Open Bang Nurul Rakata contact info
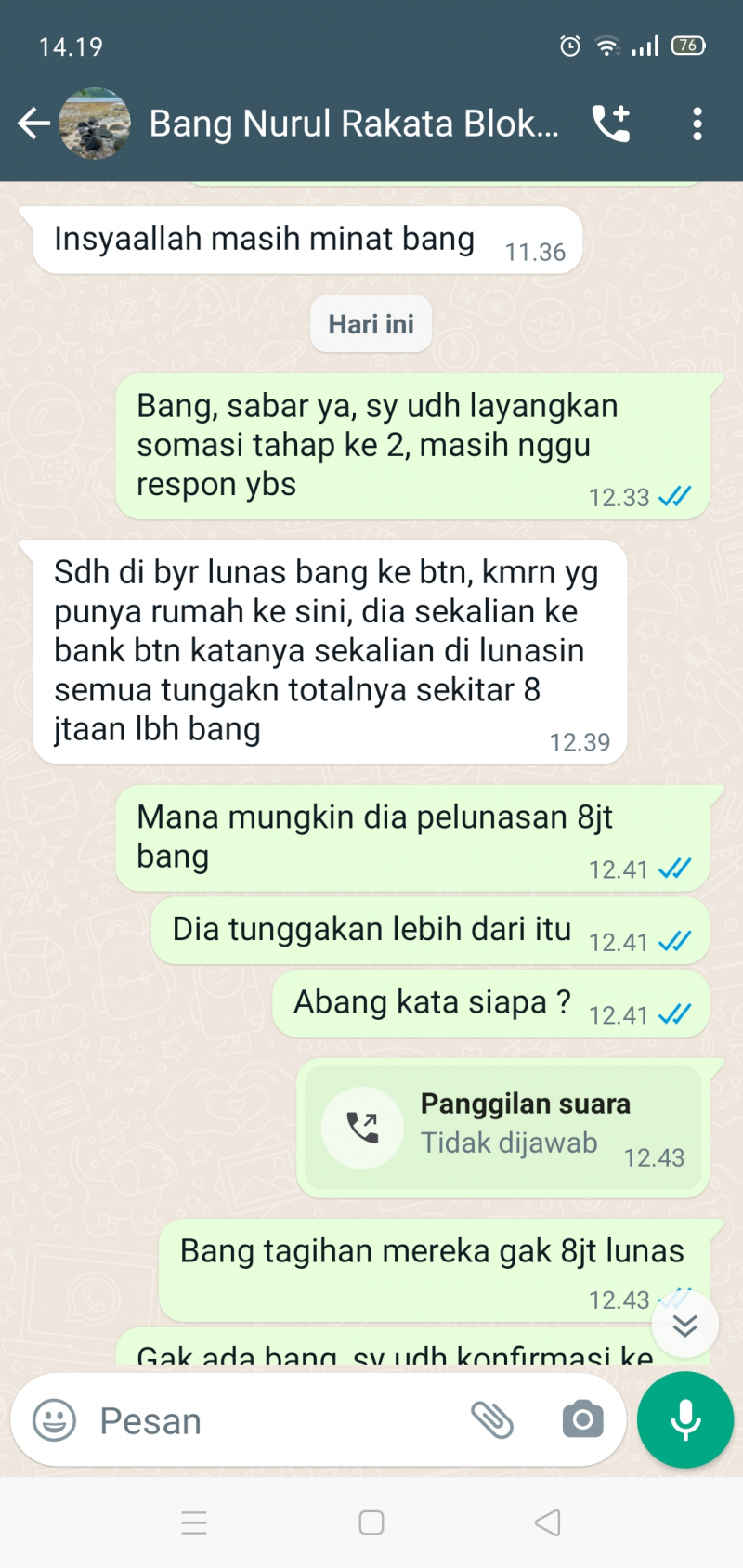Viewport: 743px width, 1568px height. pyautogui.click(x=353, y=124)
